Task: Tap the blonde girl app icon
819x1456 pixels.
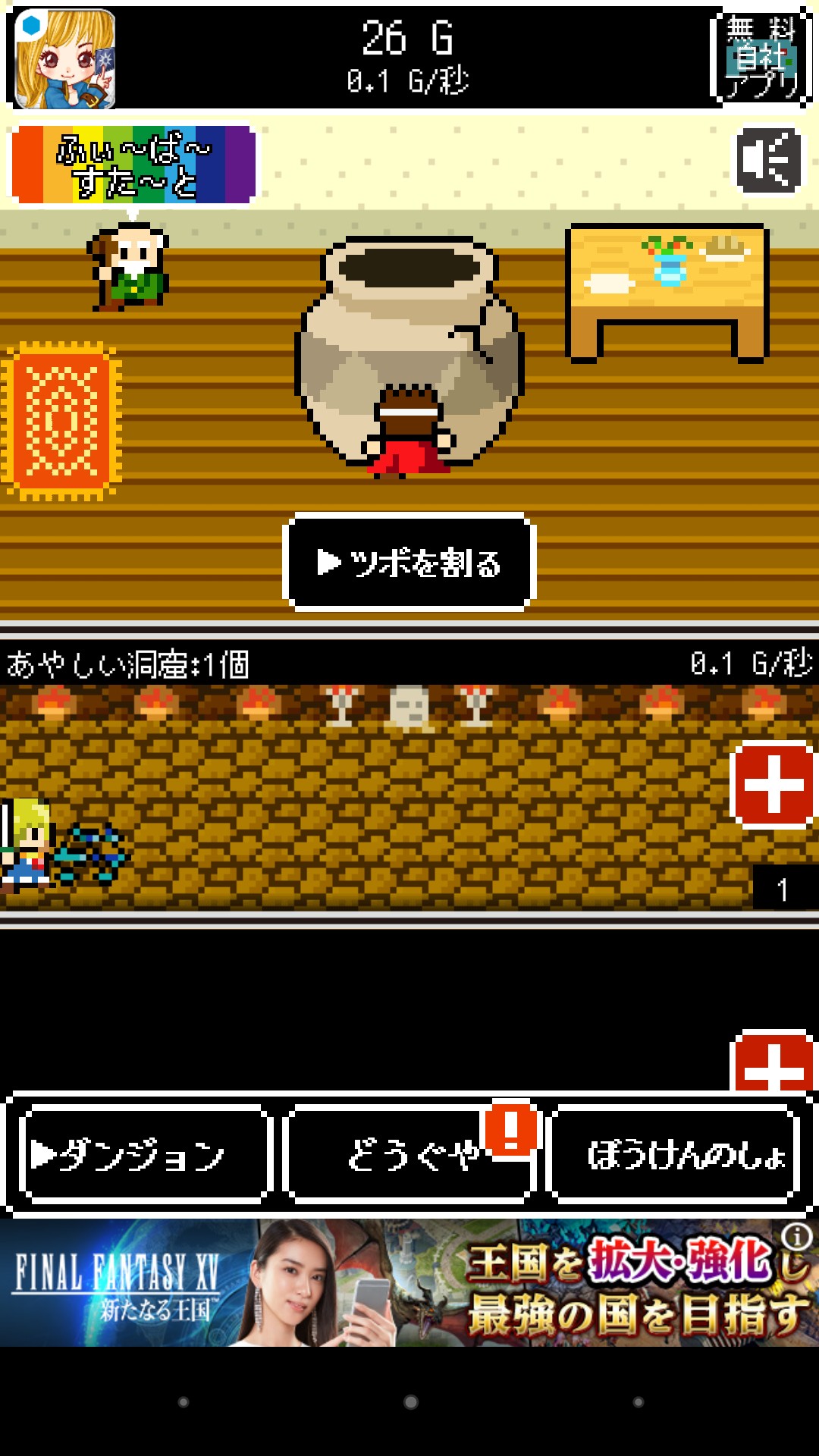Action: point(65,59)
